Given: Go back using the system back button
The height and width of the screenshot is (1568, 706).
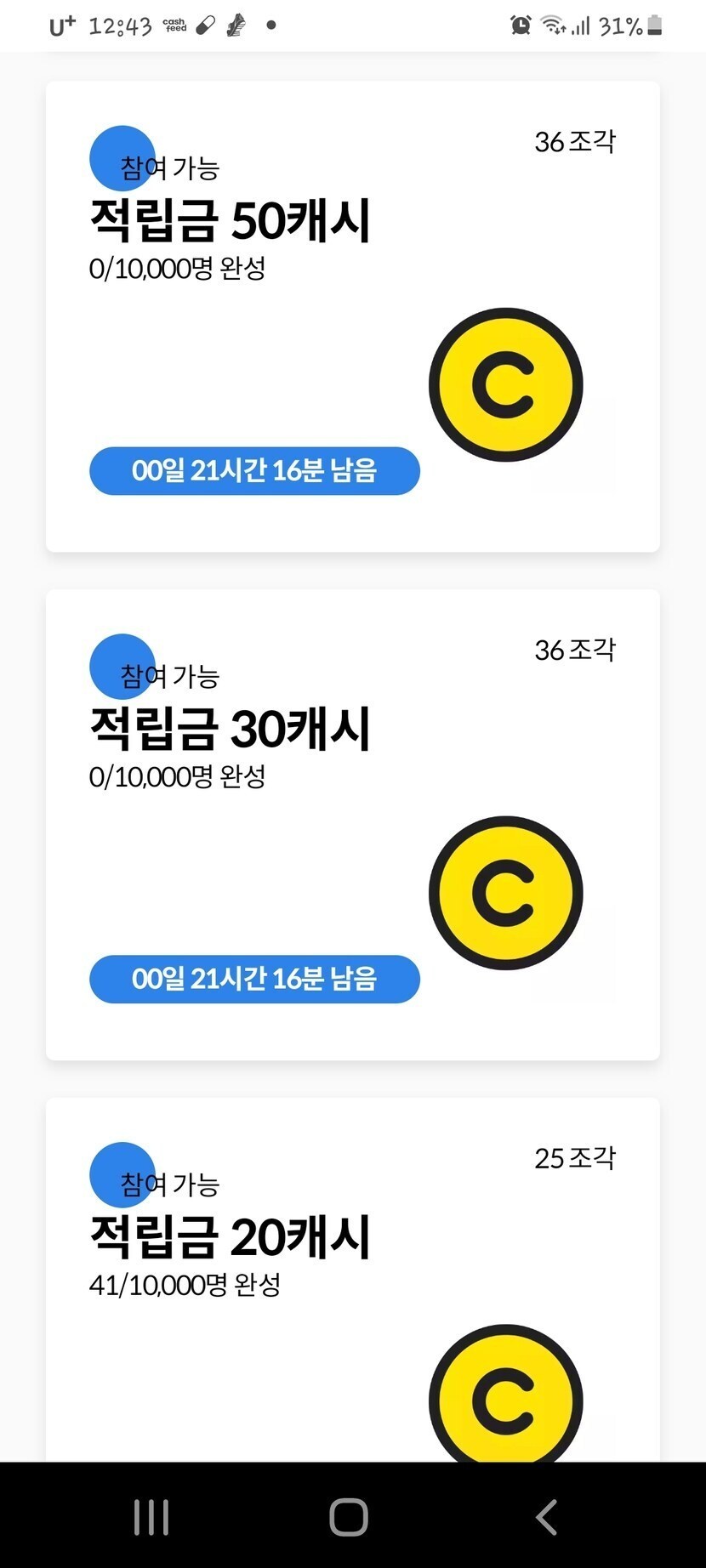Looking at the screenshot, I should coord(546,1516).
